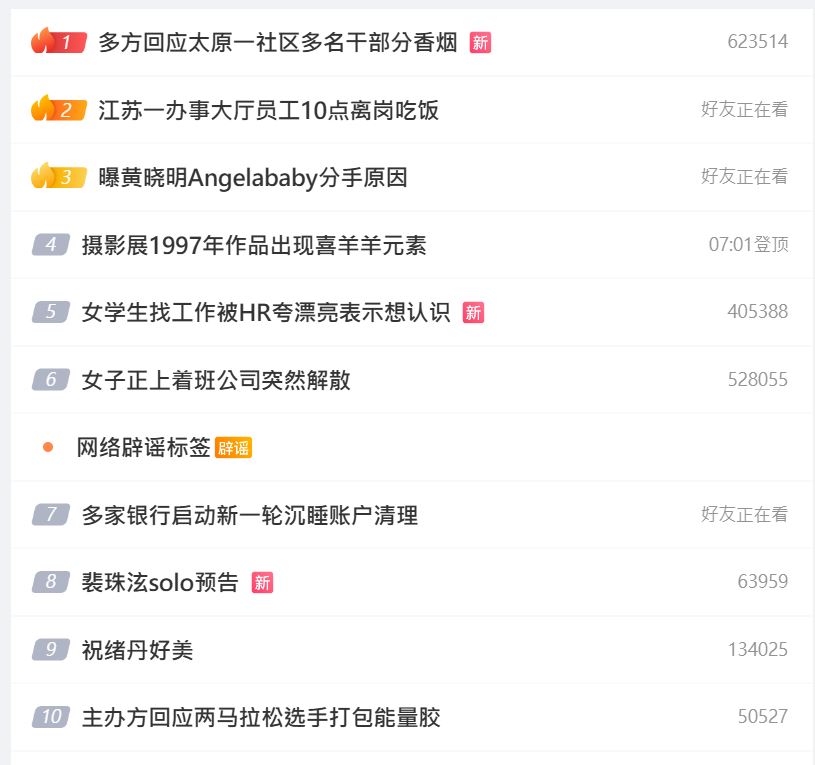
Task: Open trending topic 多方回应太原一社区多名干部分香烟
Action: tap(277, 42)
